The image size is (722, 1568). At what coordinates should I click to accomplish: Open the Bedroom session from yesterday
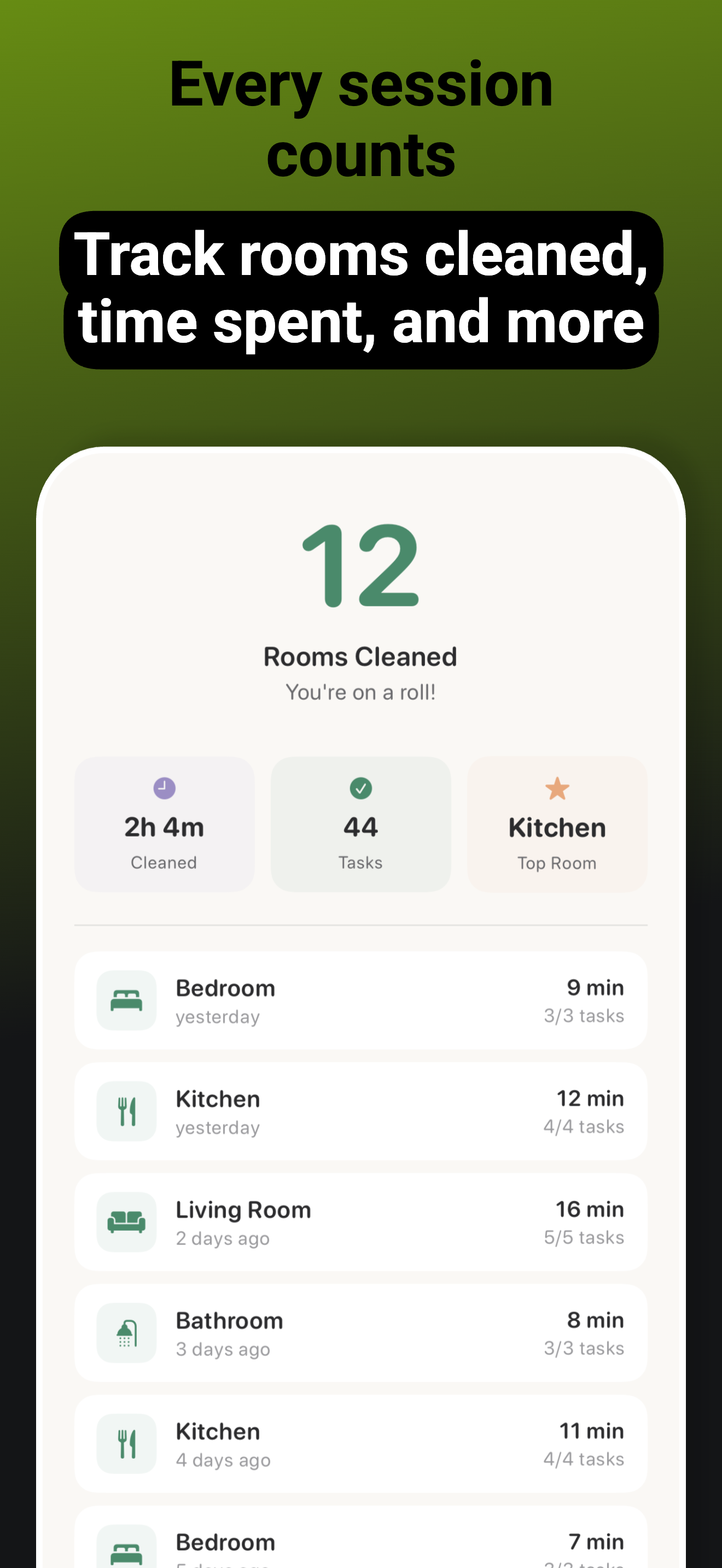click(x=360, y=1001)
